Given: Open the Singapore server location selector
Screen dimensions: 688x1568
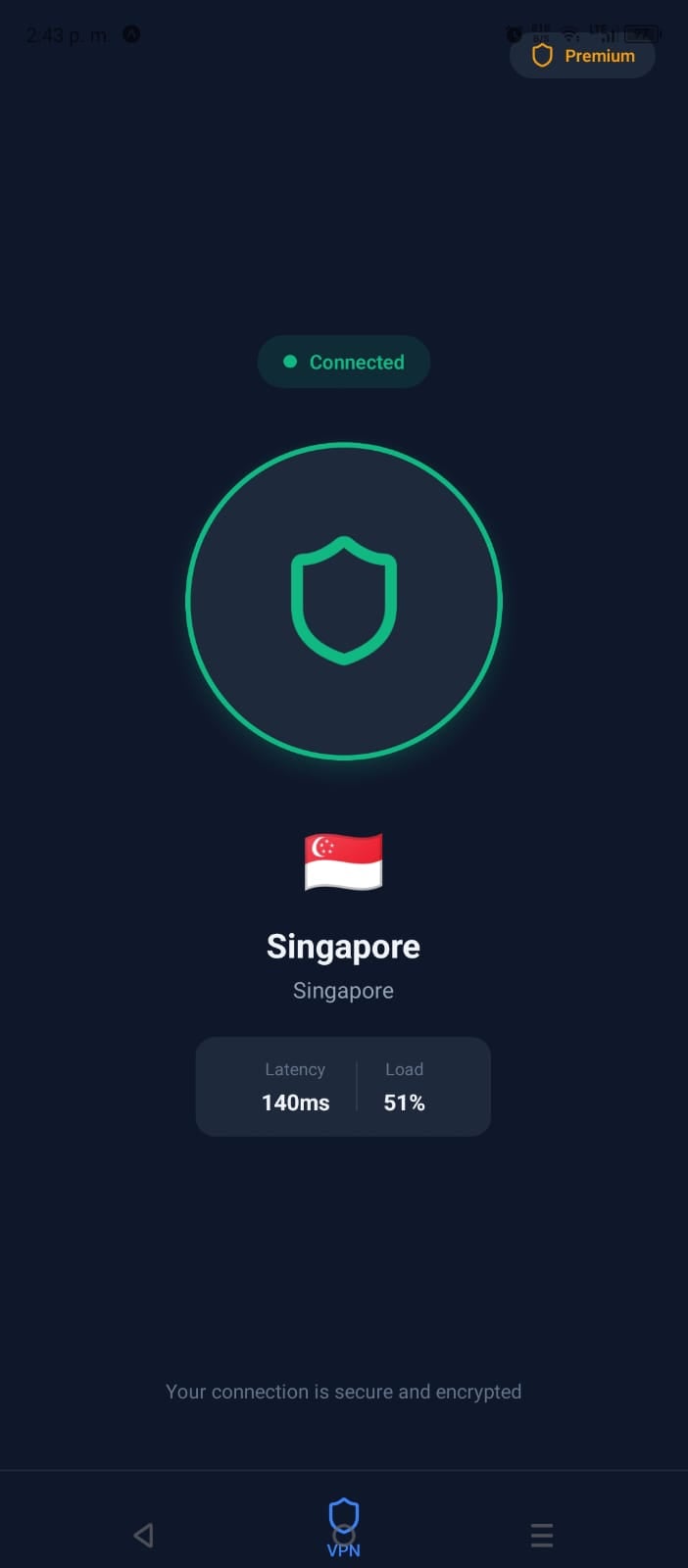Looking at the screenshot, I should [x=343, y=947].
